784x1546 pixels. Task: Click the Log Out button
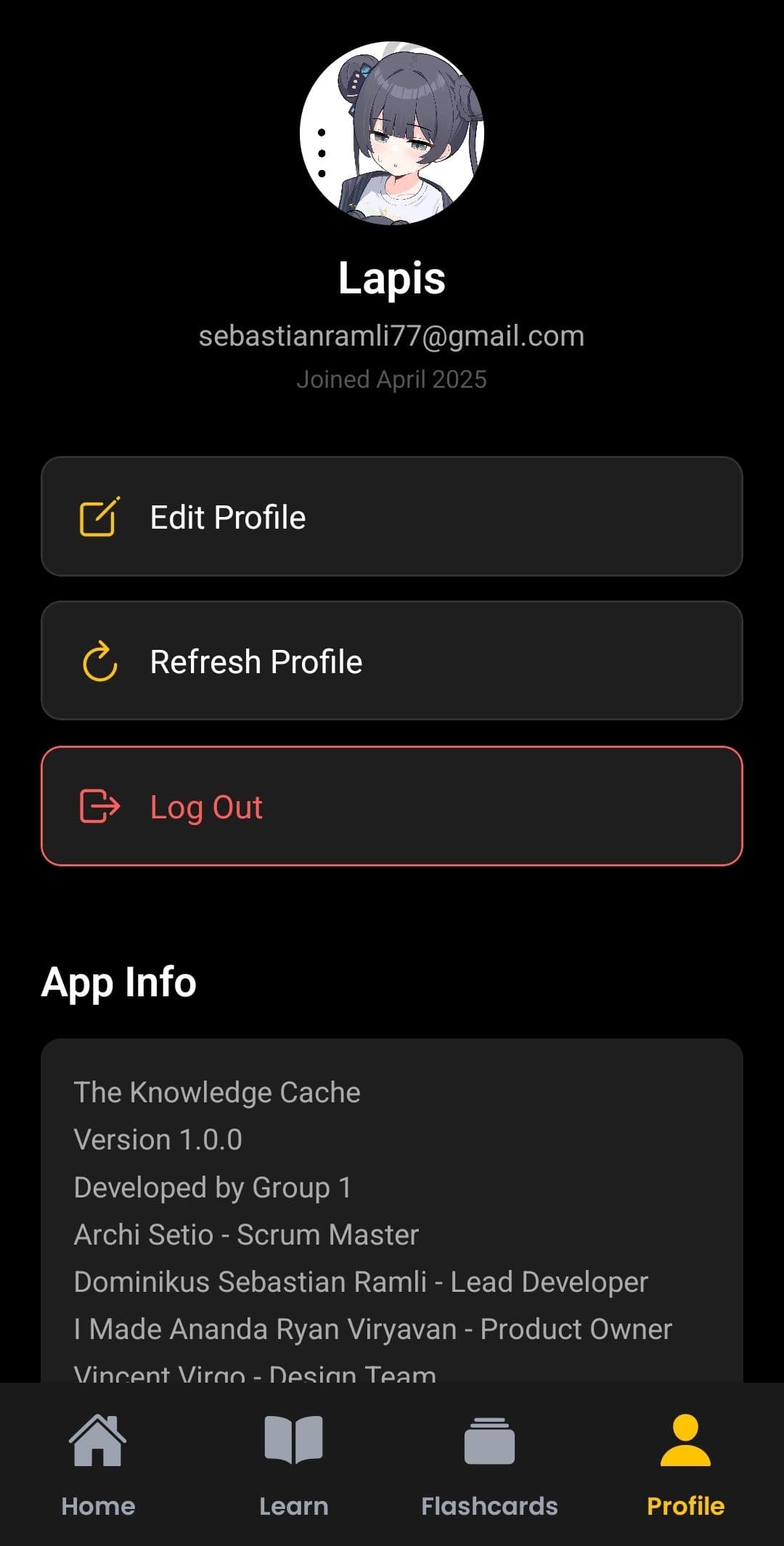392,806
